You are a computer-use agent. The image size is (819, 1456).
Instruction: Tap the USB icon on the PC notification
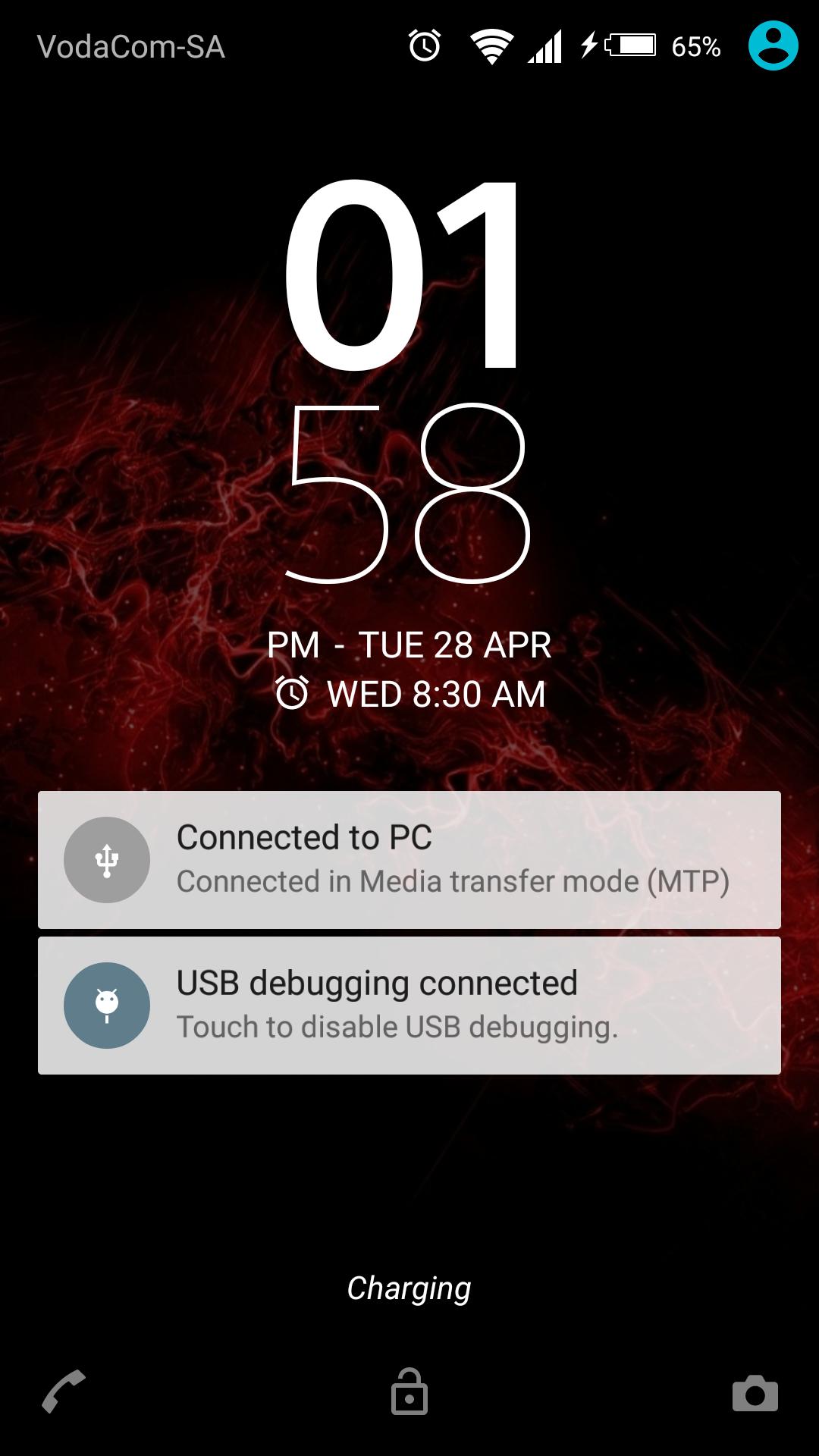106,861
